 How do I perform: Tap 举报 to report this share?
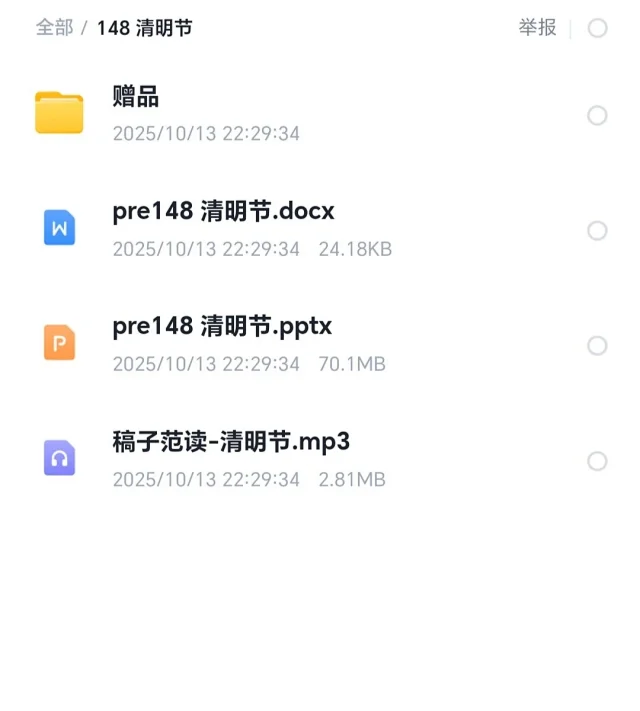(x=537, y=28)
